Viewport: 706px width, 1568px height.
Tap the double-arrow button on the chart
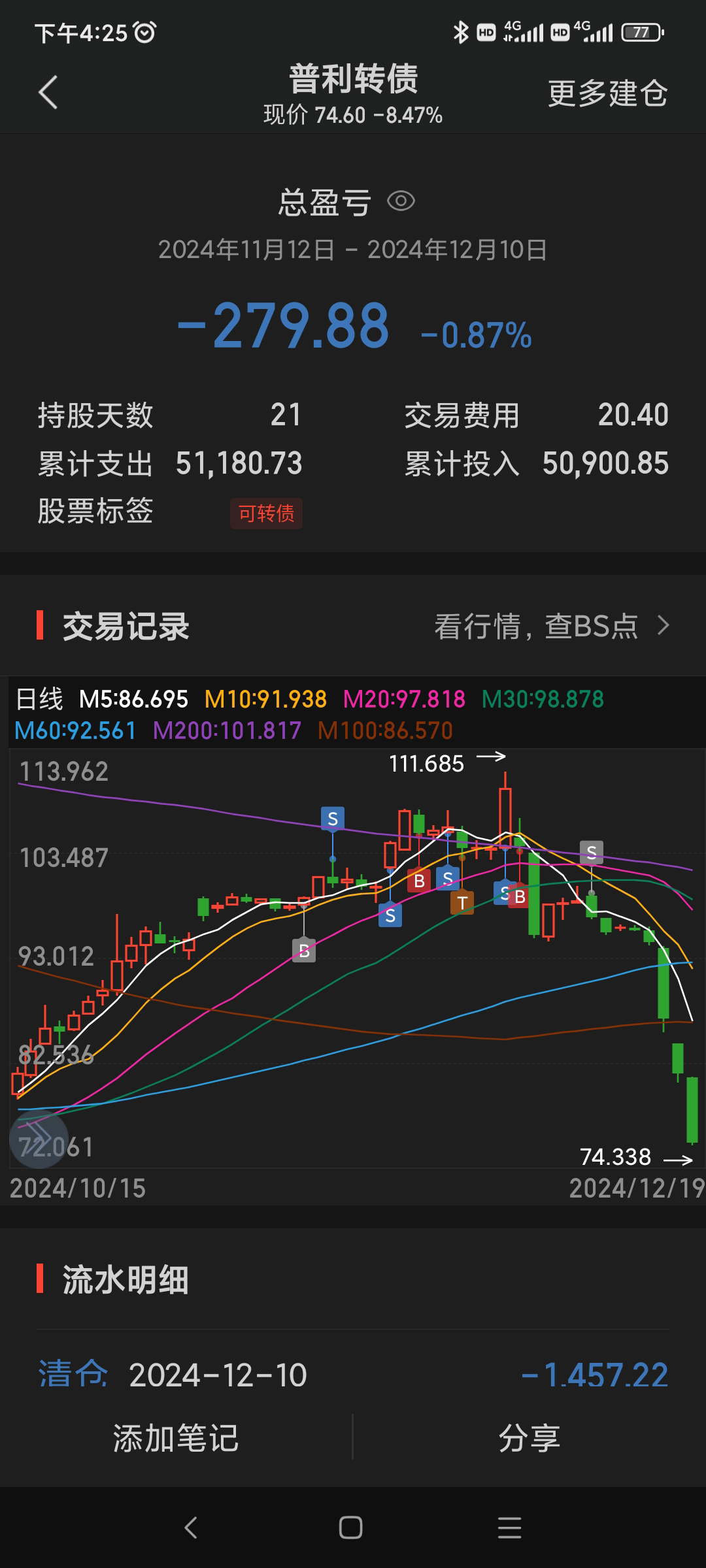pos(39,1137)
